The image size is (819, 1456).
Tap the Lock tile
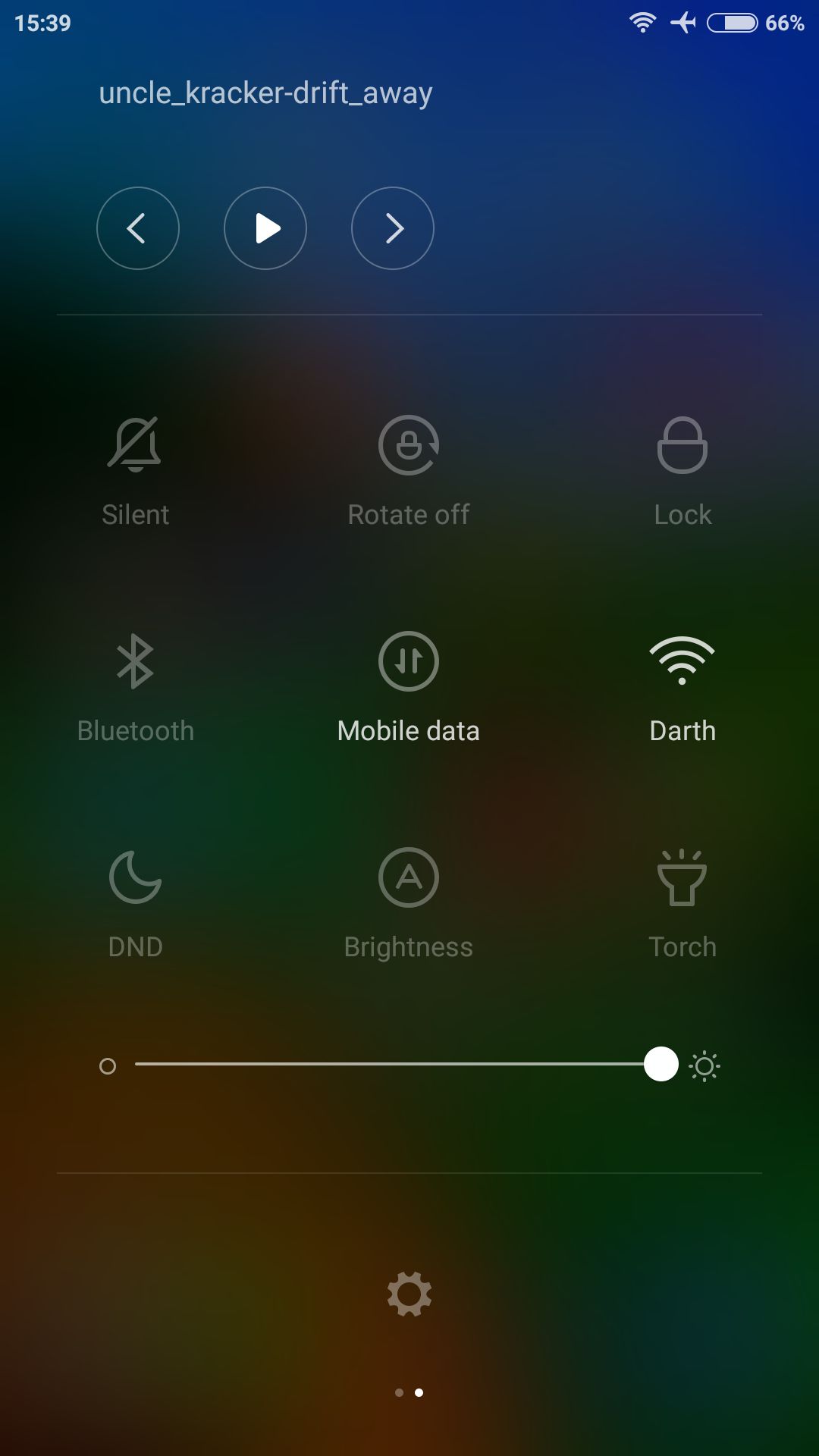point(682,471)
